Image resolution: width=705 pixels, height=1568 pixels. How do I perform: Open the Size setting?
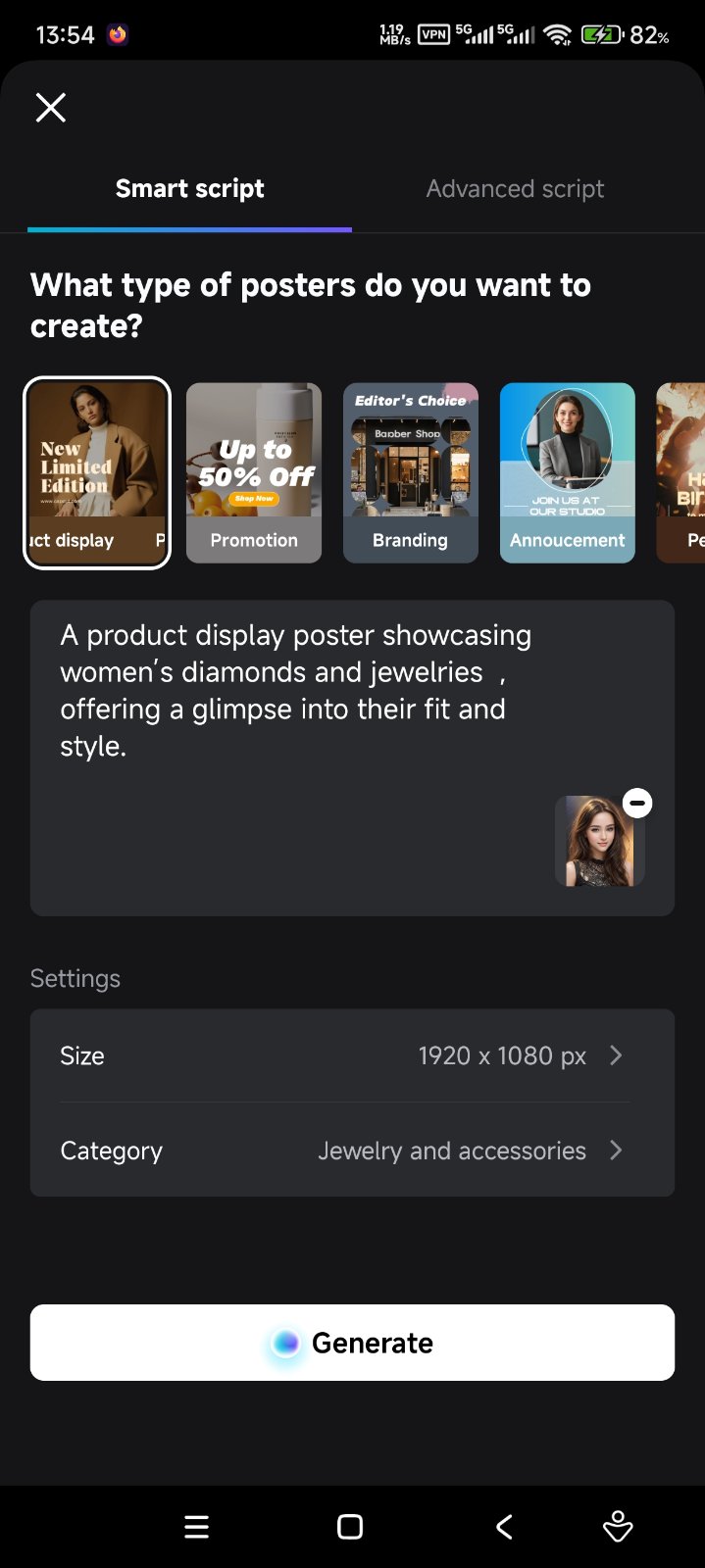(x=352, y=1055)
